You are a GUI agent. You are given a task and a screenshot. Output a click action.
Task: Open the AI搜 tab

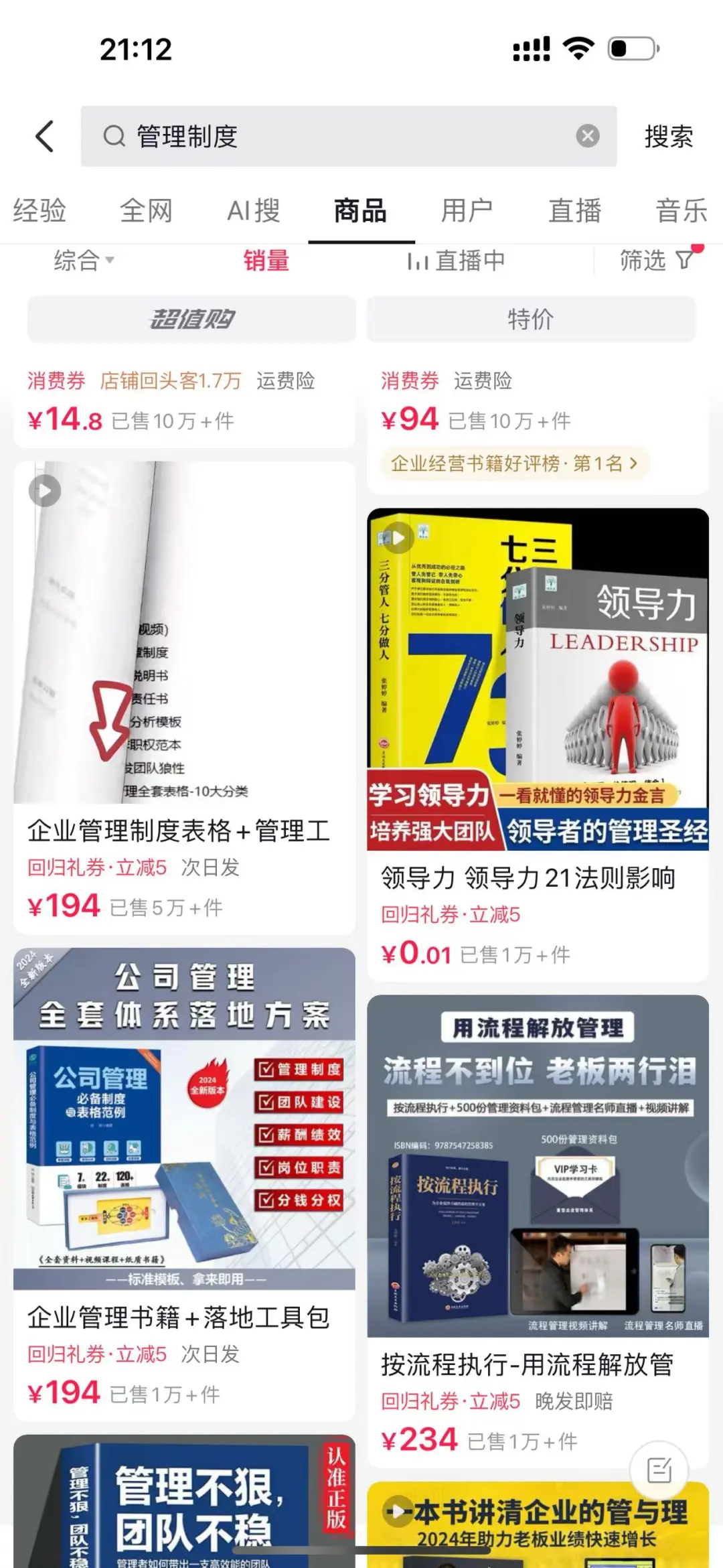coord(253,210)
